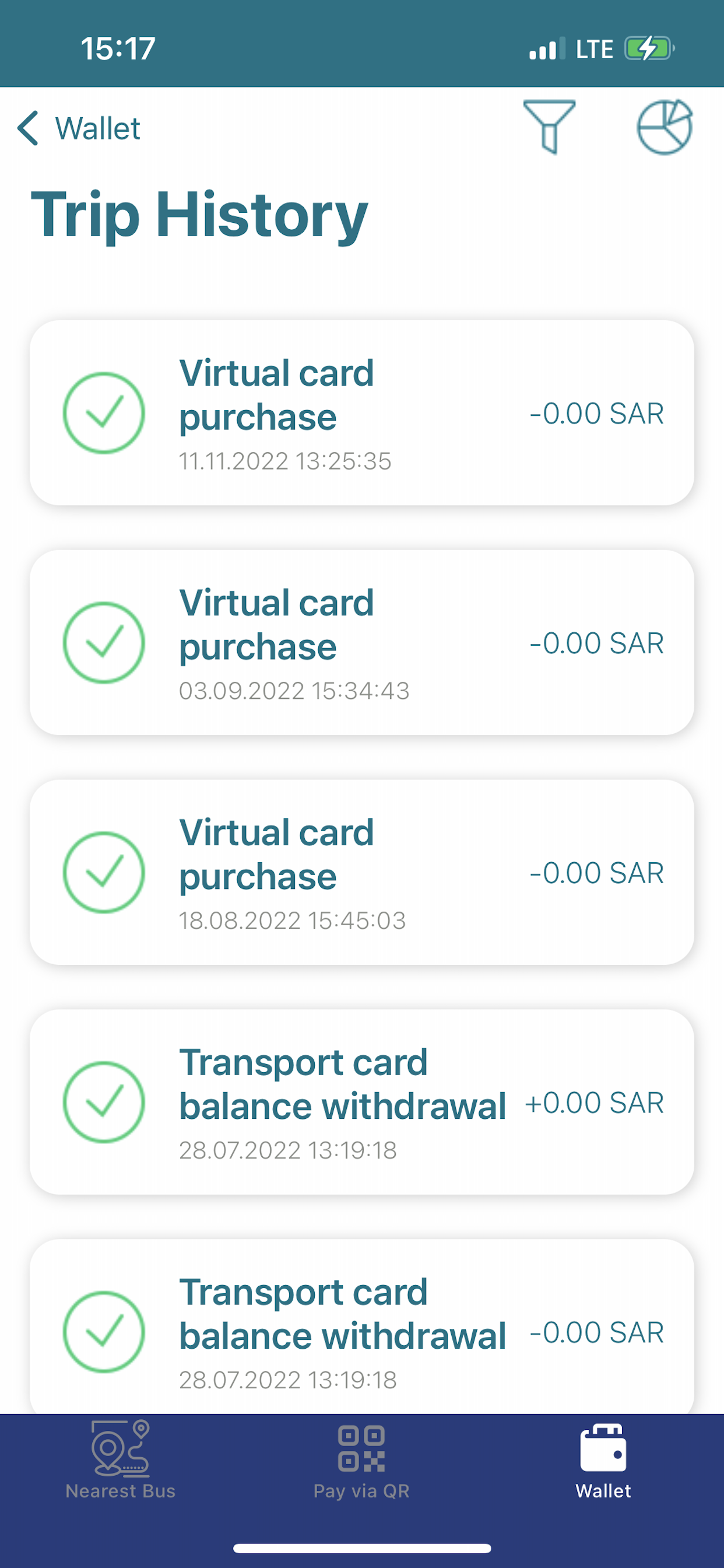The height and width of the screenshot is (1568, 724).
Task: Open the pie chart statistics icon
Action: (x=665, y=127)
